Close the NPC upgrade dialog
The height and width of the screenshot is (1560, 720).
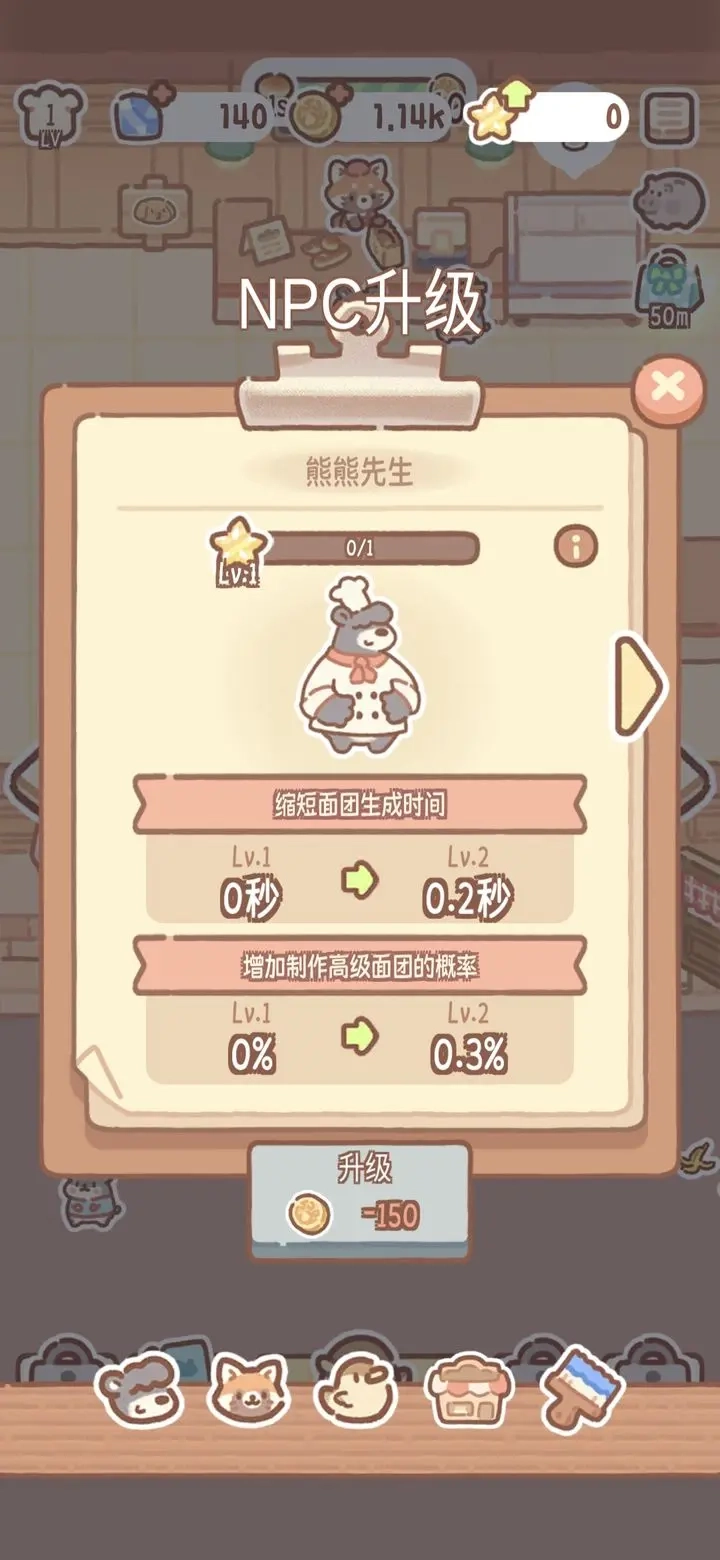668,386
